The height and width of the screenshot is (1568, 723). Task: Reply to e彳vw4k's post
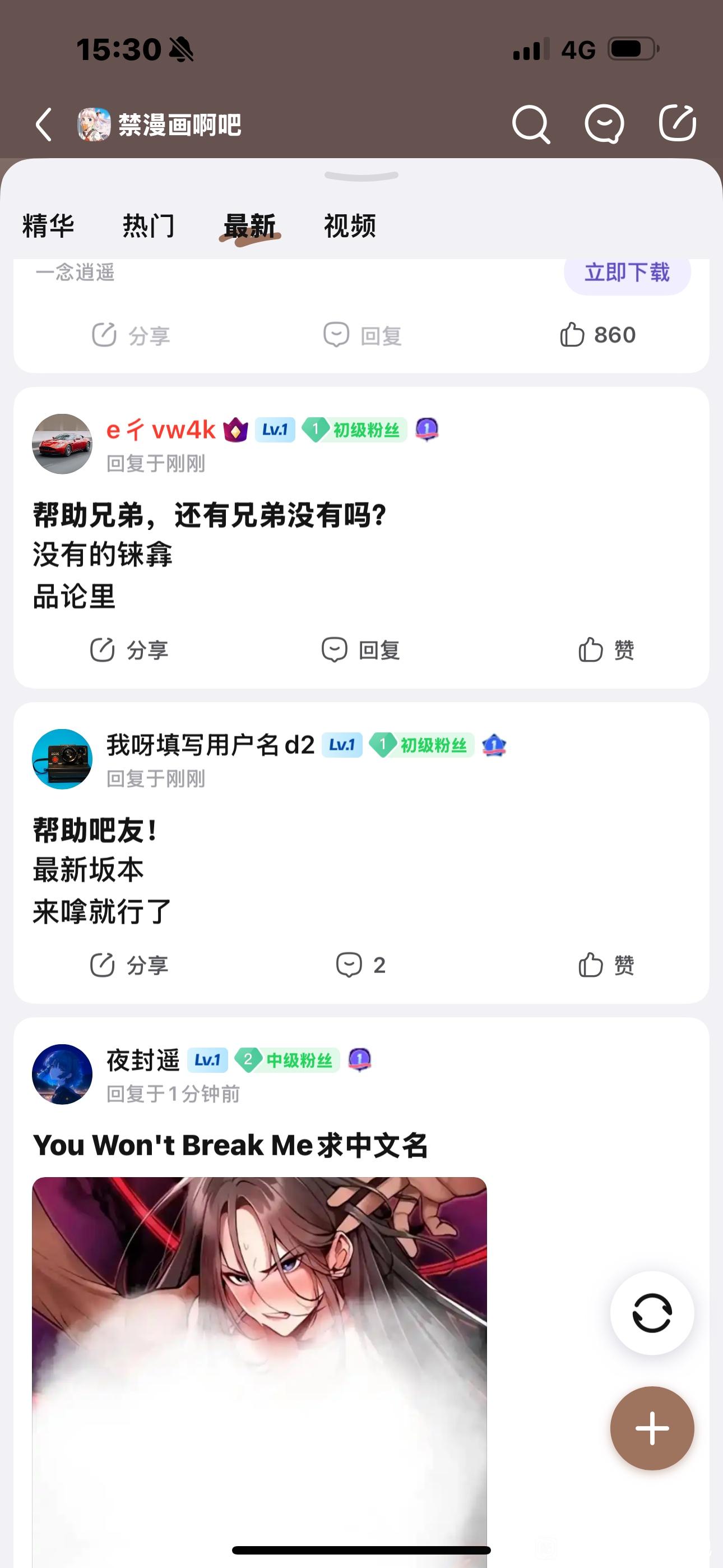tap(361, 650)
